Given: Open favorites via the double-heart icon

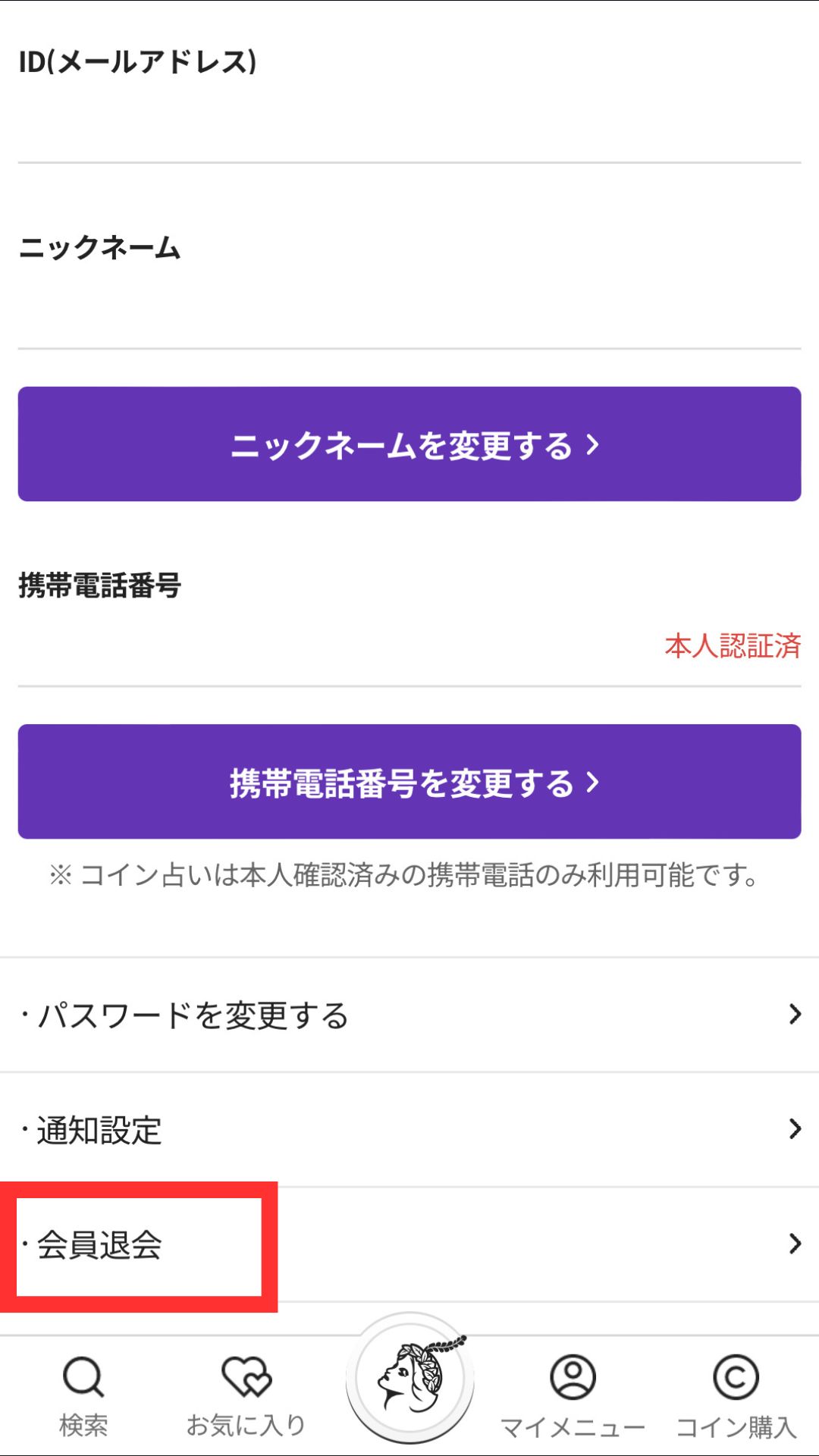Looking at the screenshot, I should click(x=246, y=1376).
